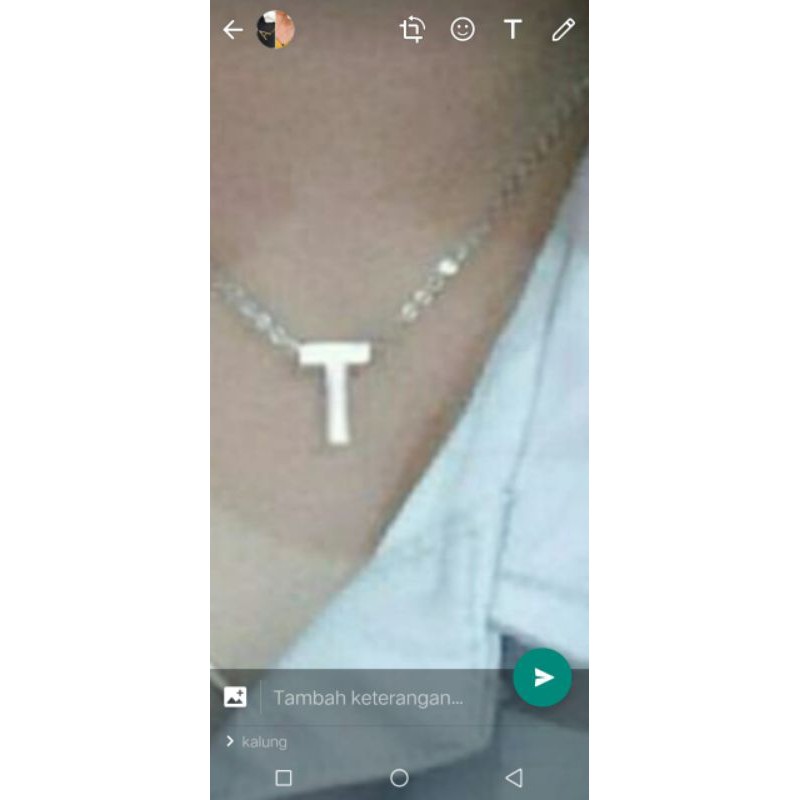The height and width of the screenshot is (800, 800).
Task: Add another image from the gallery icon
Action: [235, 698]
